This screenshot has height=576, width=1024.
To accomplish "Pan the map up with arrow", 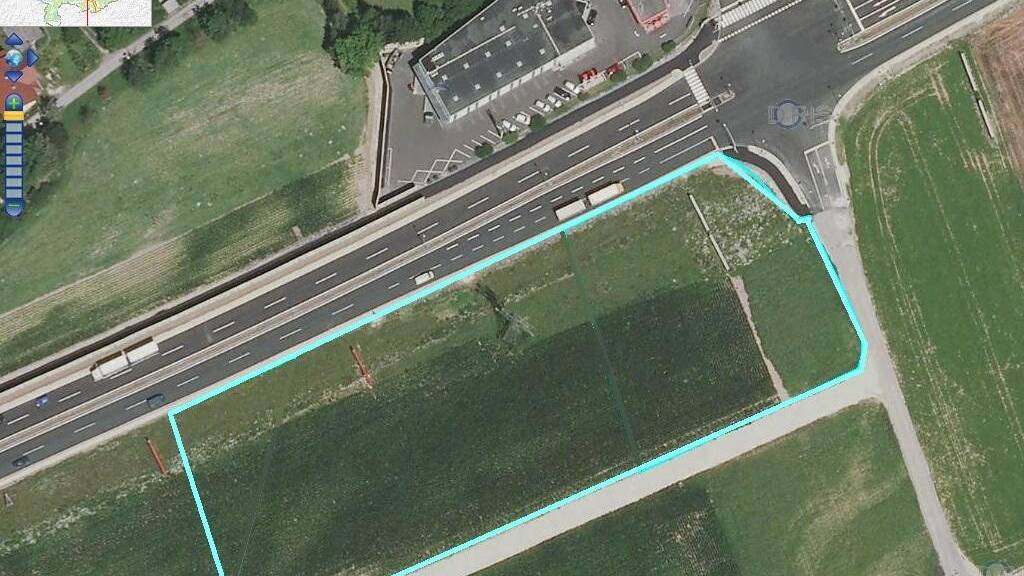I will click(14, 40).
